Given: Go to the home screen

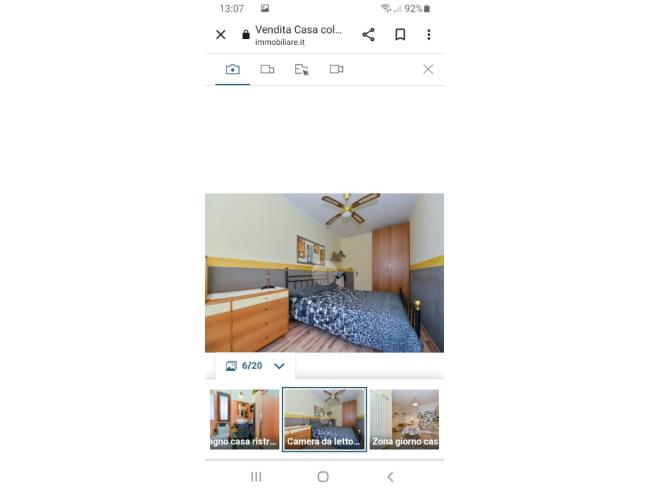Looking at the screenshot, I should click(x=323, y=477).
